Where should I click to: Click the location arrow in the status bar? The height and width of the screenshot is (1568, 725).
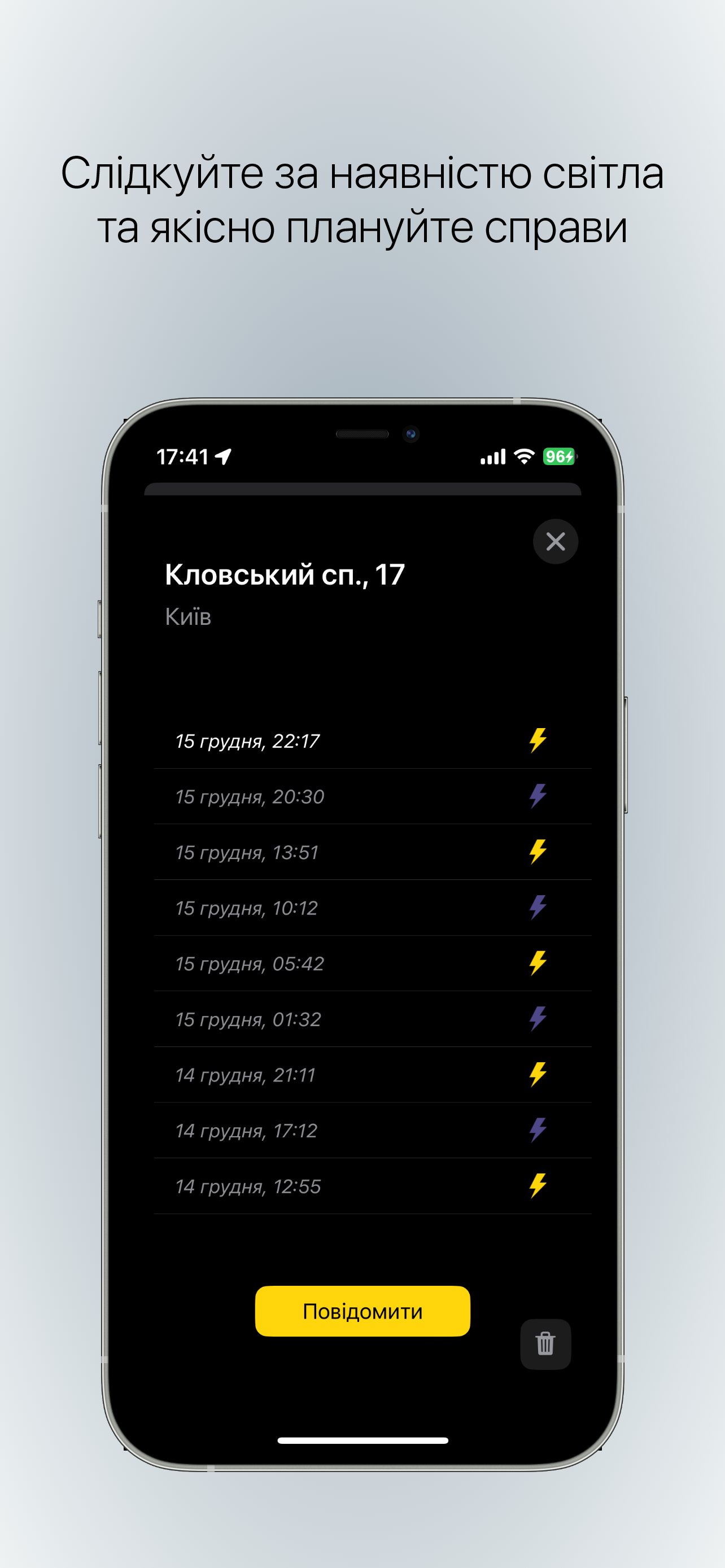[224, 456]
